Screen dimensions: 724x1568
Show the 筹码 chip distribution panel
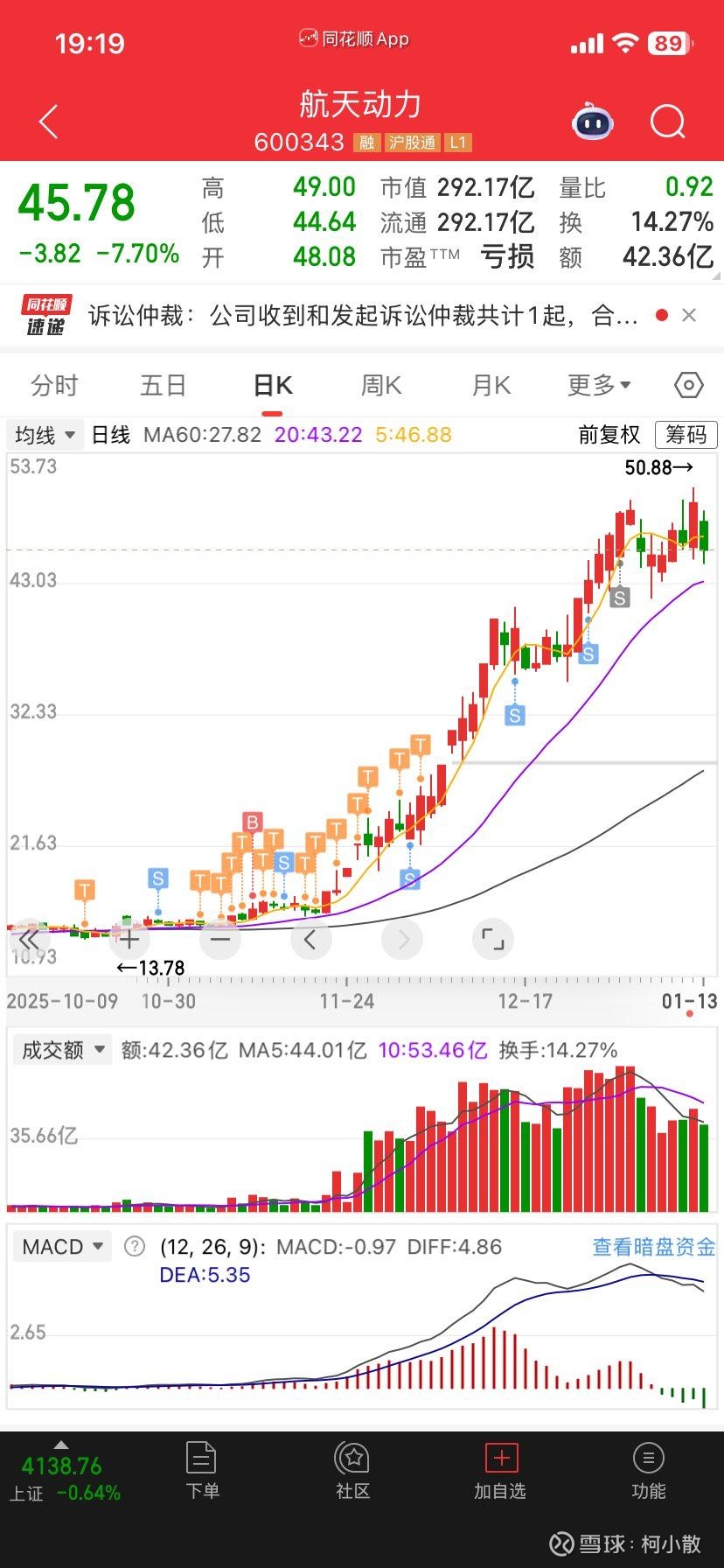click(x=686, y=435)
